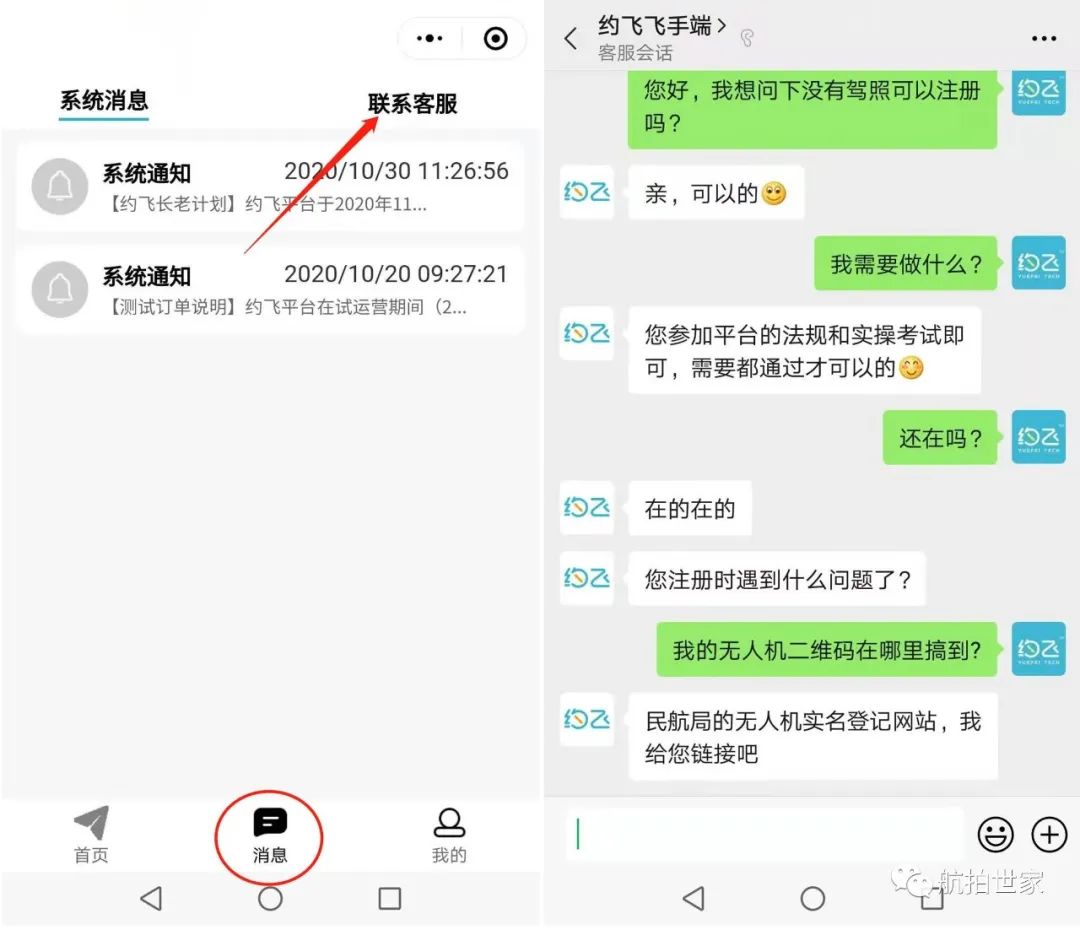1080x930 pixels.
Task: Open the emoji picker in chat
Action: [995, 834]
